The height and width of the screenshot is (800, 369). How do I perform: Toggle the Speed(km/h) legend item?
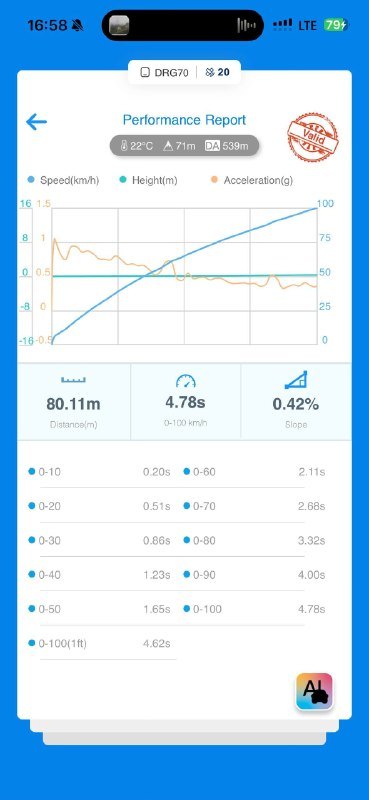tap(63, 180)
